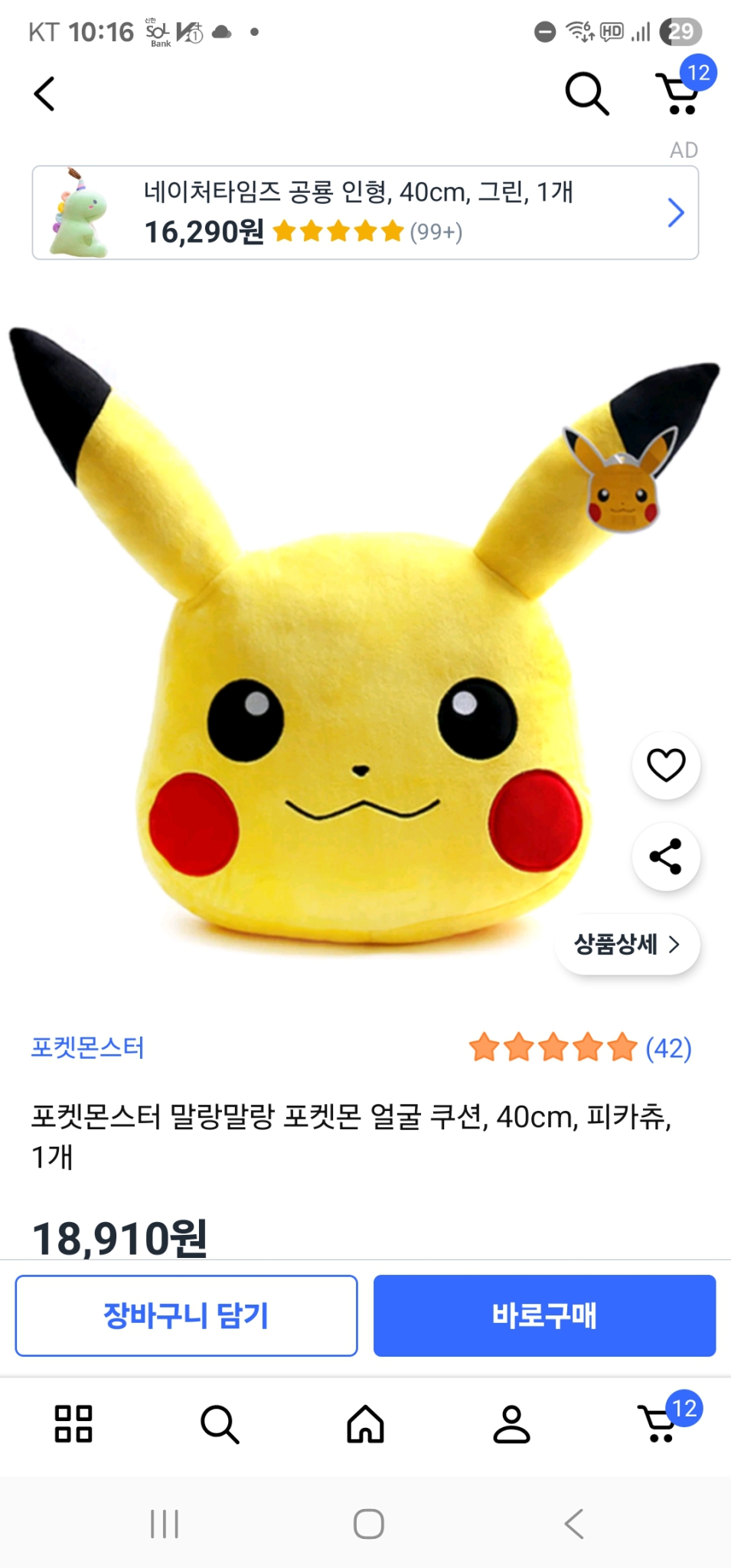Tap 바로구매 to buy now
The image size is (731, 1568).
[x=544, y=1315]
